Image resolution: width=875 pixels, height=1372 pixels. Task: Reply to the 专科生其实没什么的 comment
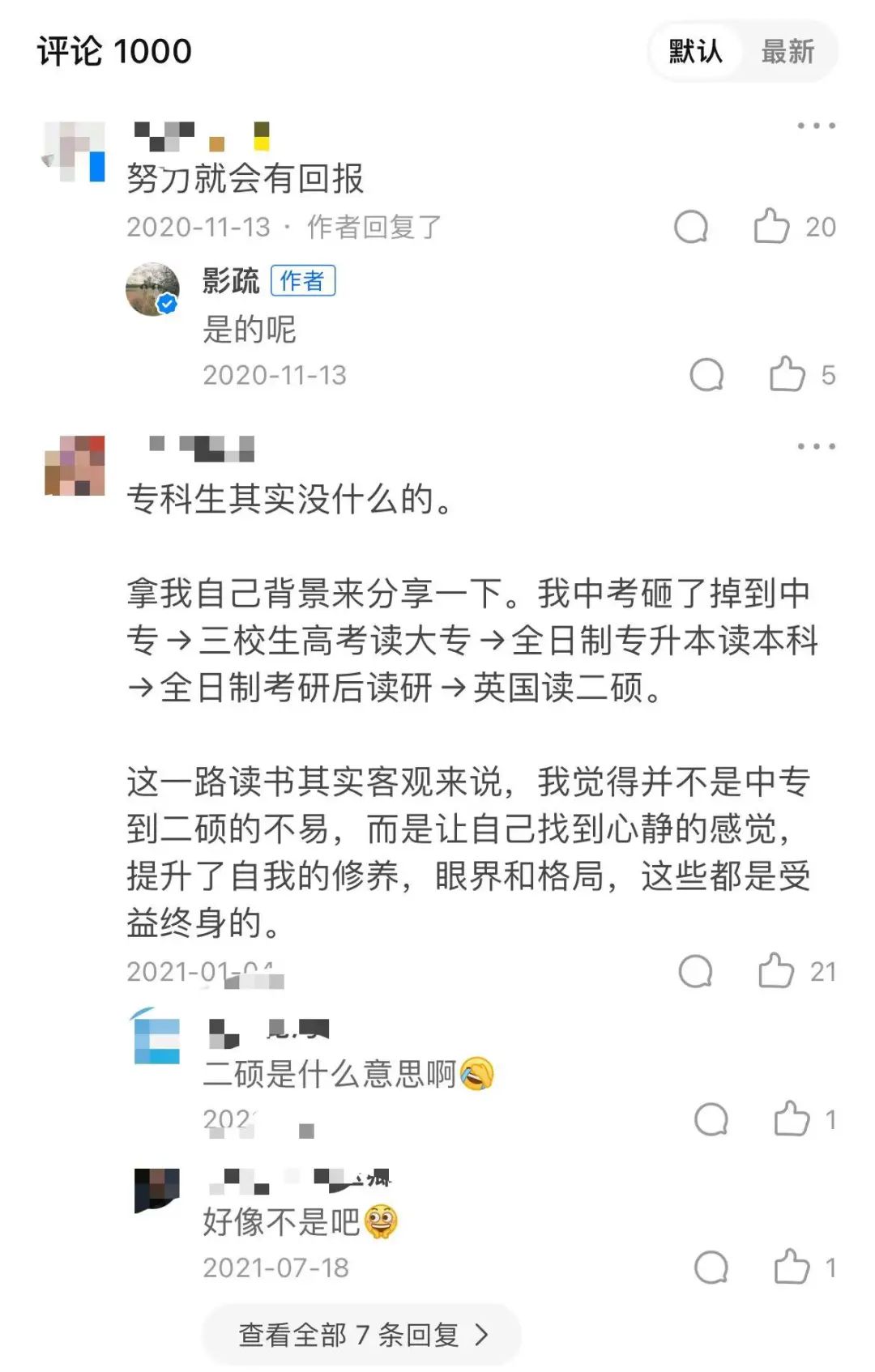pos(695,971)
